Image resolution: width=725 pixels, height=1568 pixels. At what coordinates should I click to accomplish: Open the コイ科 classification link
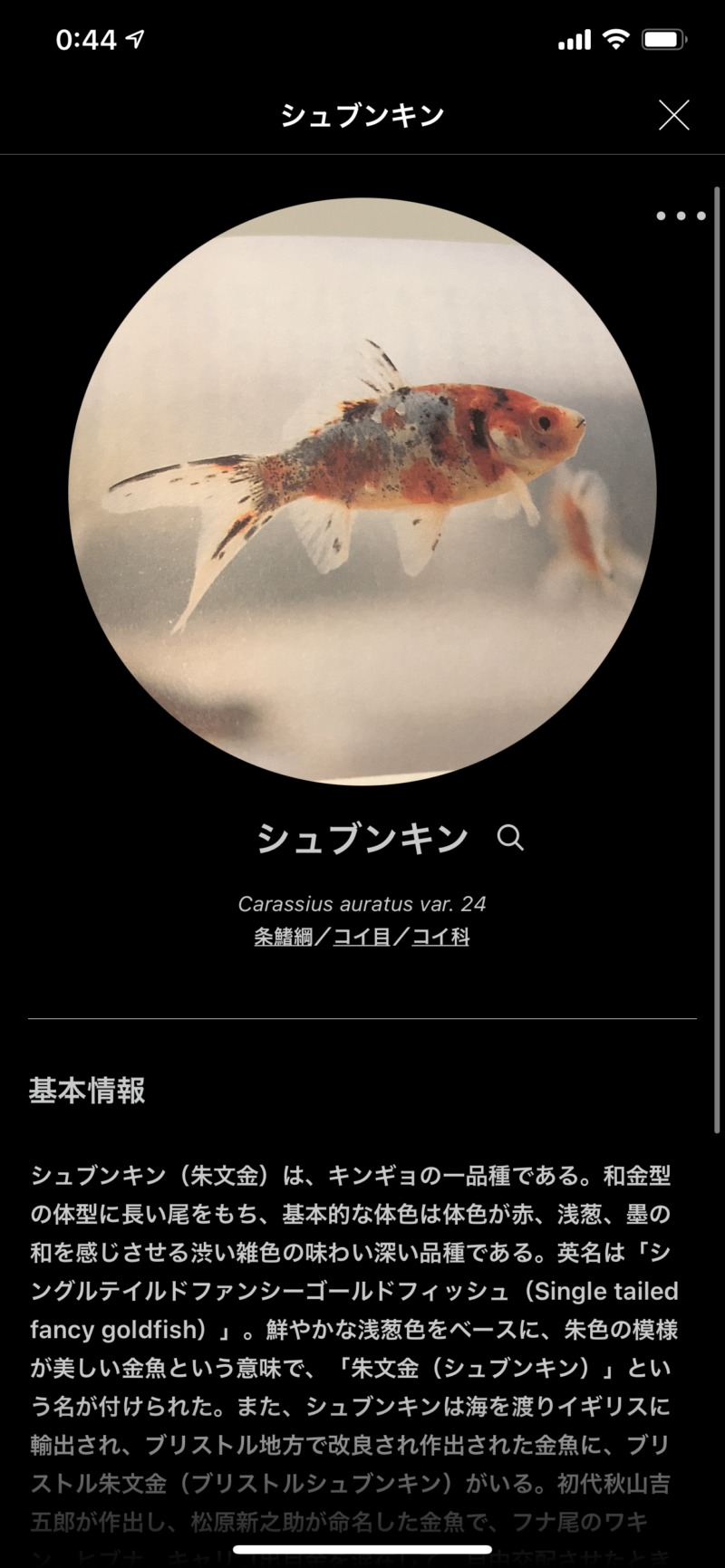(440, 937)
